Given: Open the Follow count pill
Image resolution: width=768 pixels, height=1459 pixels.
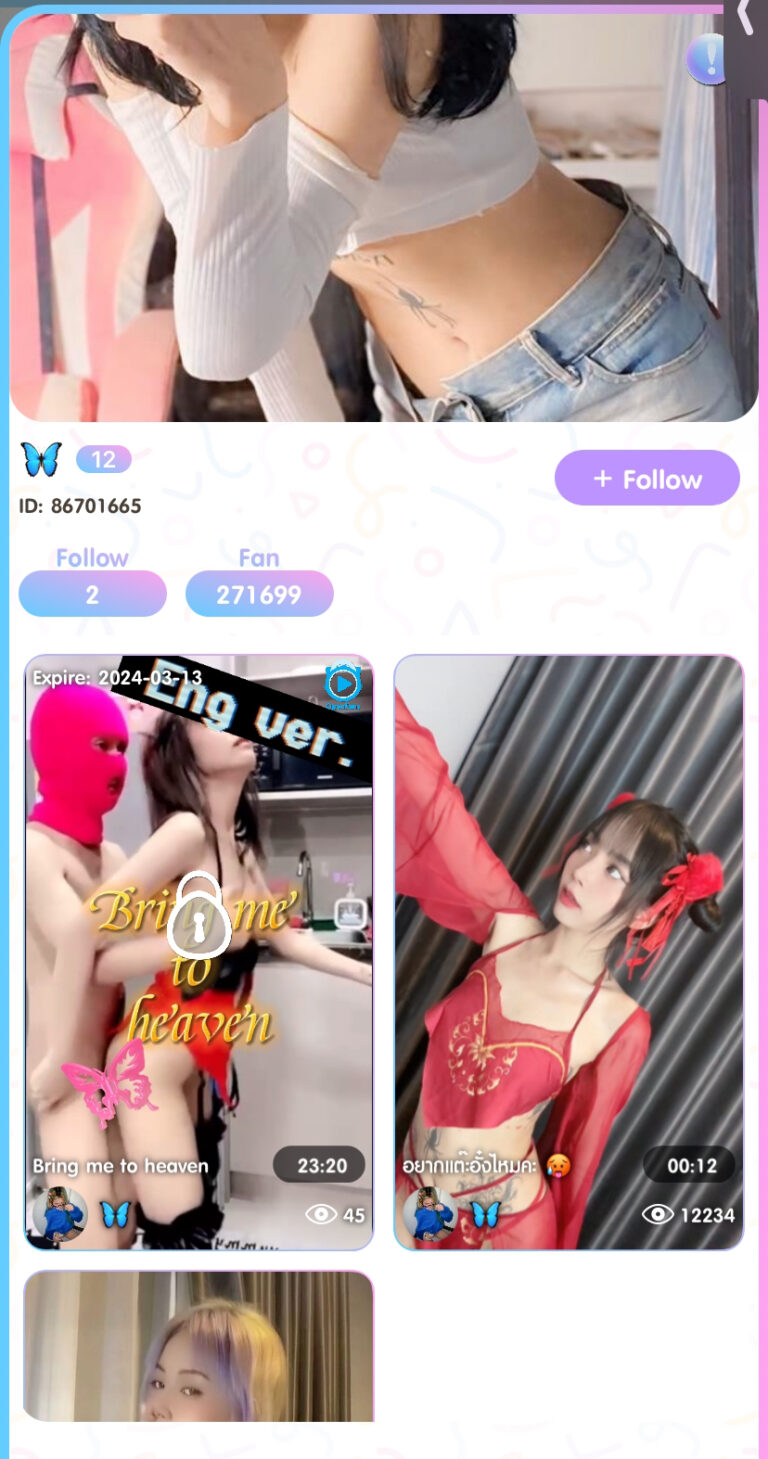Looking at the screenshot, I should pyautogui.click(x=92, y=594).
